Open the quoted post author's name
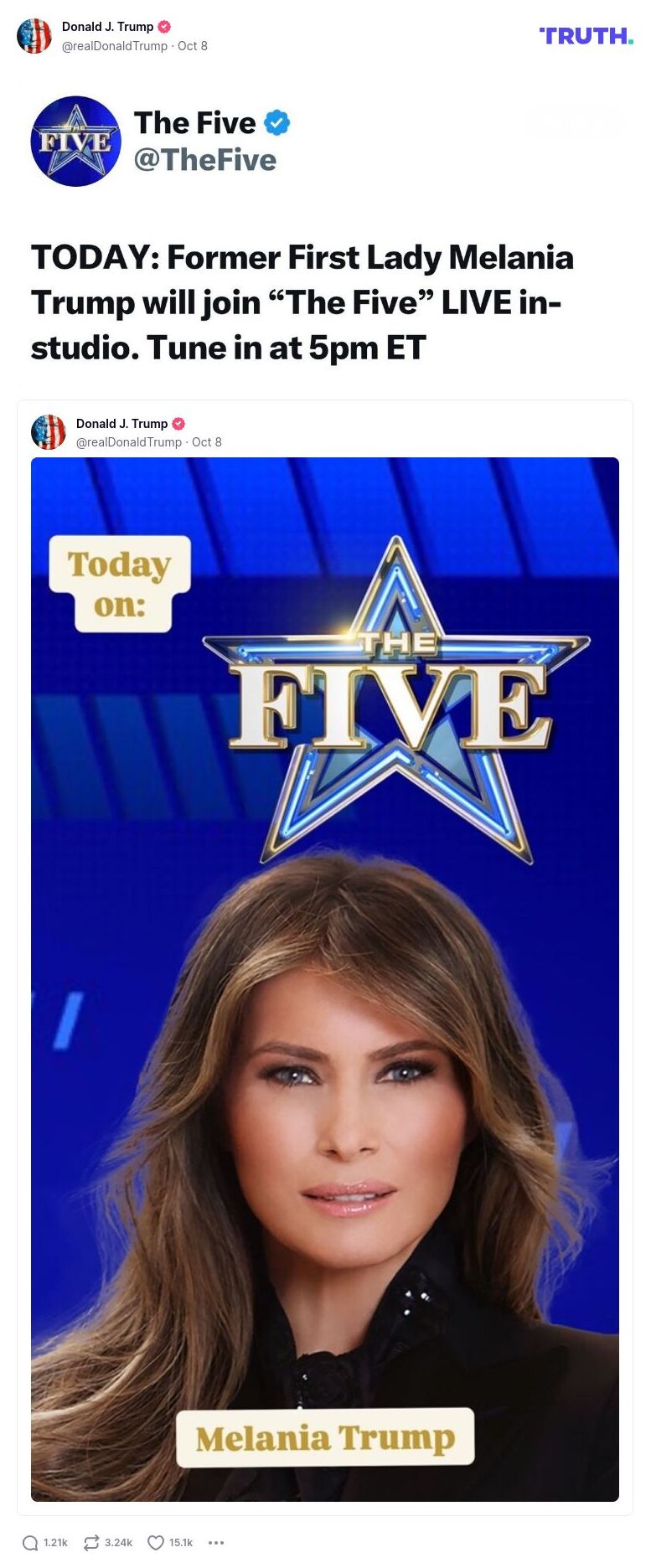Viewport: 651px width, 1568px height. coord(121,424)
